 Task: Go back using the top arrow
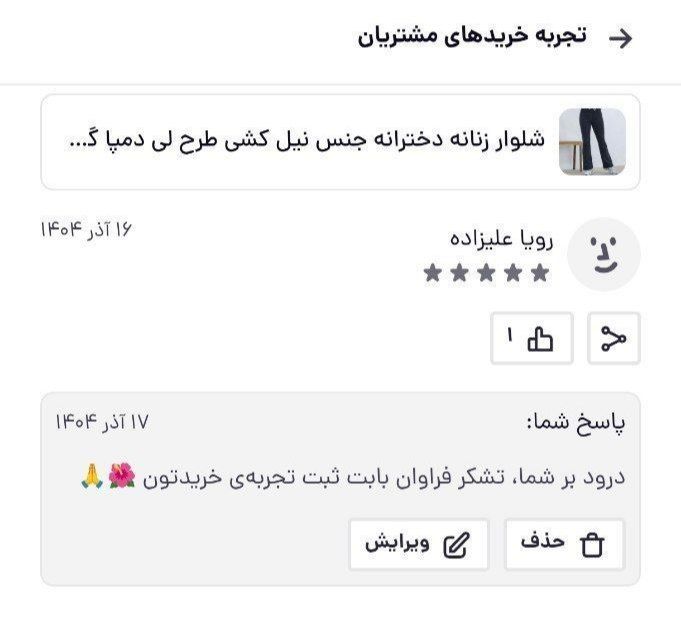point(620,38)
